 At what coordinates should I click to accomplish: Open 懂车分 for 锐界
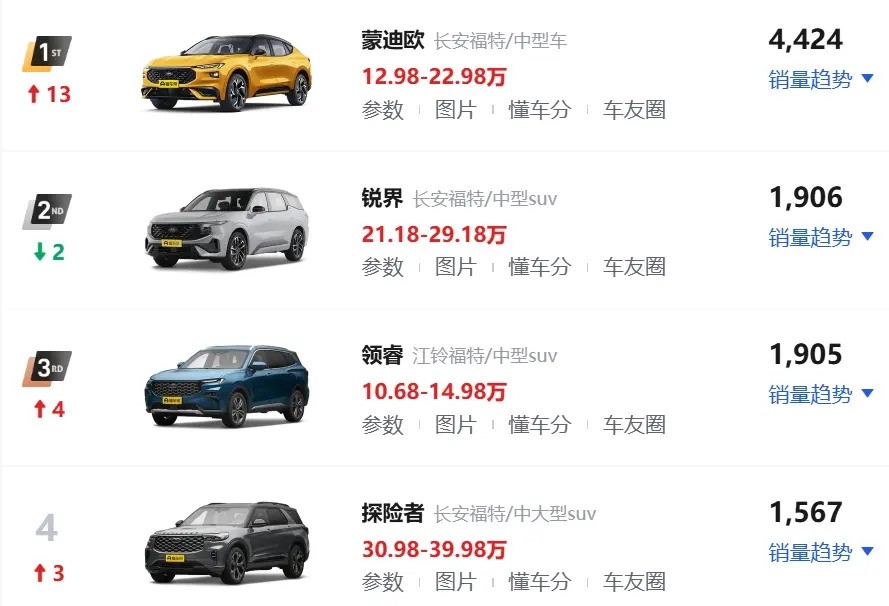539,267
